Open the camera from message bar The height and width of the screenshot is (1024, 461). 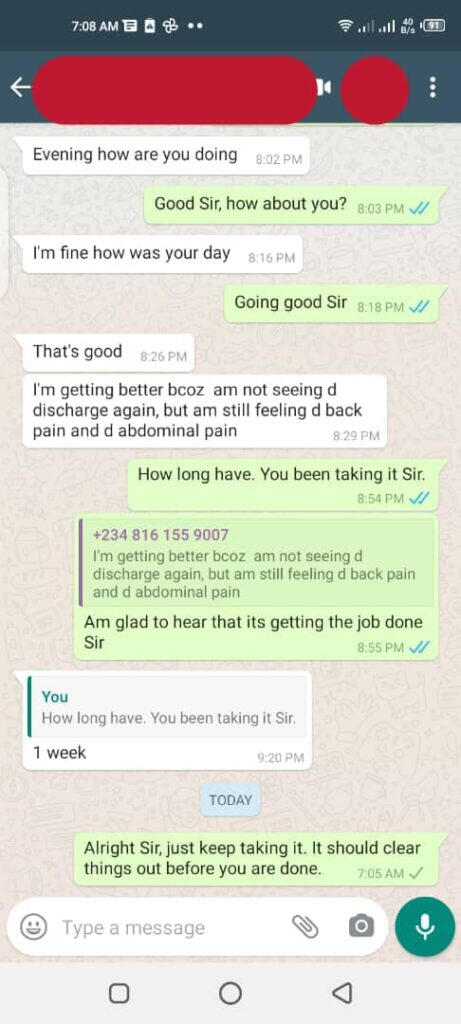tap(361, 926)
